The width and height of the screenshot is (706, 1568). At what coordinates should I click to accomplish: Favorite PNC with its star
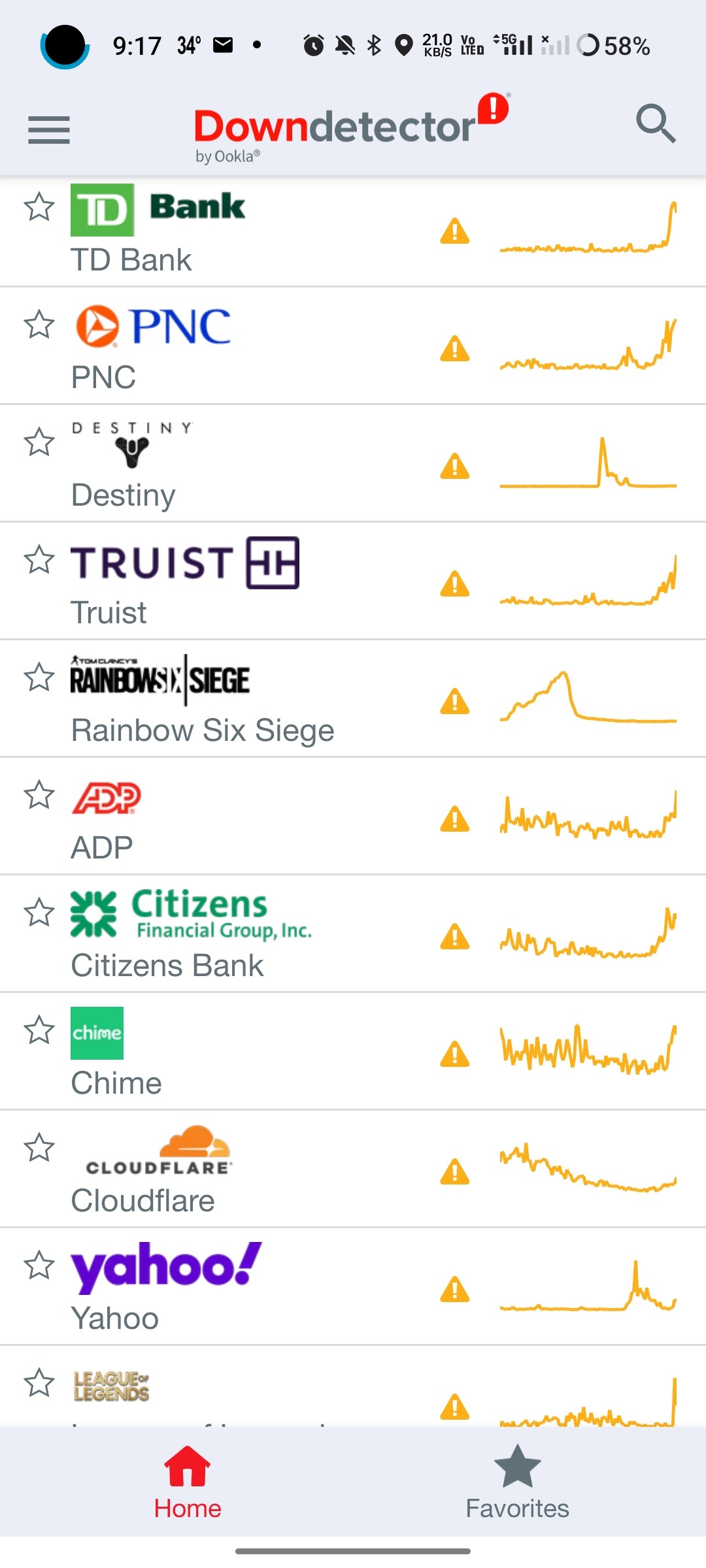coord(39,325)
